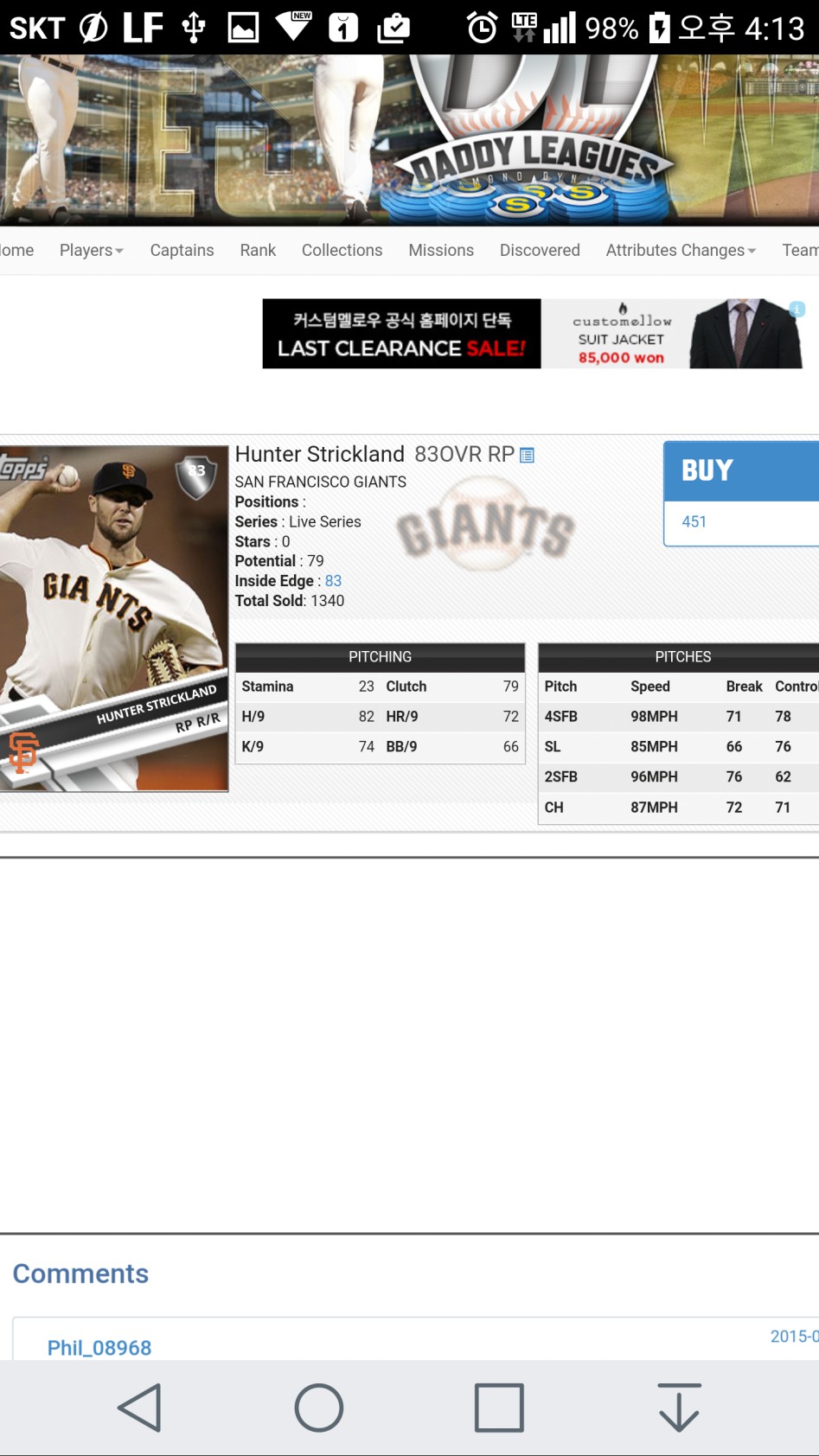Open the Discovered page
Image resolution: width=819 pixels, height=1456 pixels.
click(x=540, y=250)
